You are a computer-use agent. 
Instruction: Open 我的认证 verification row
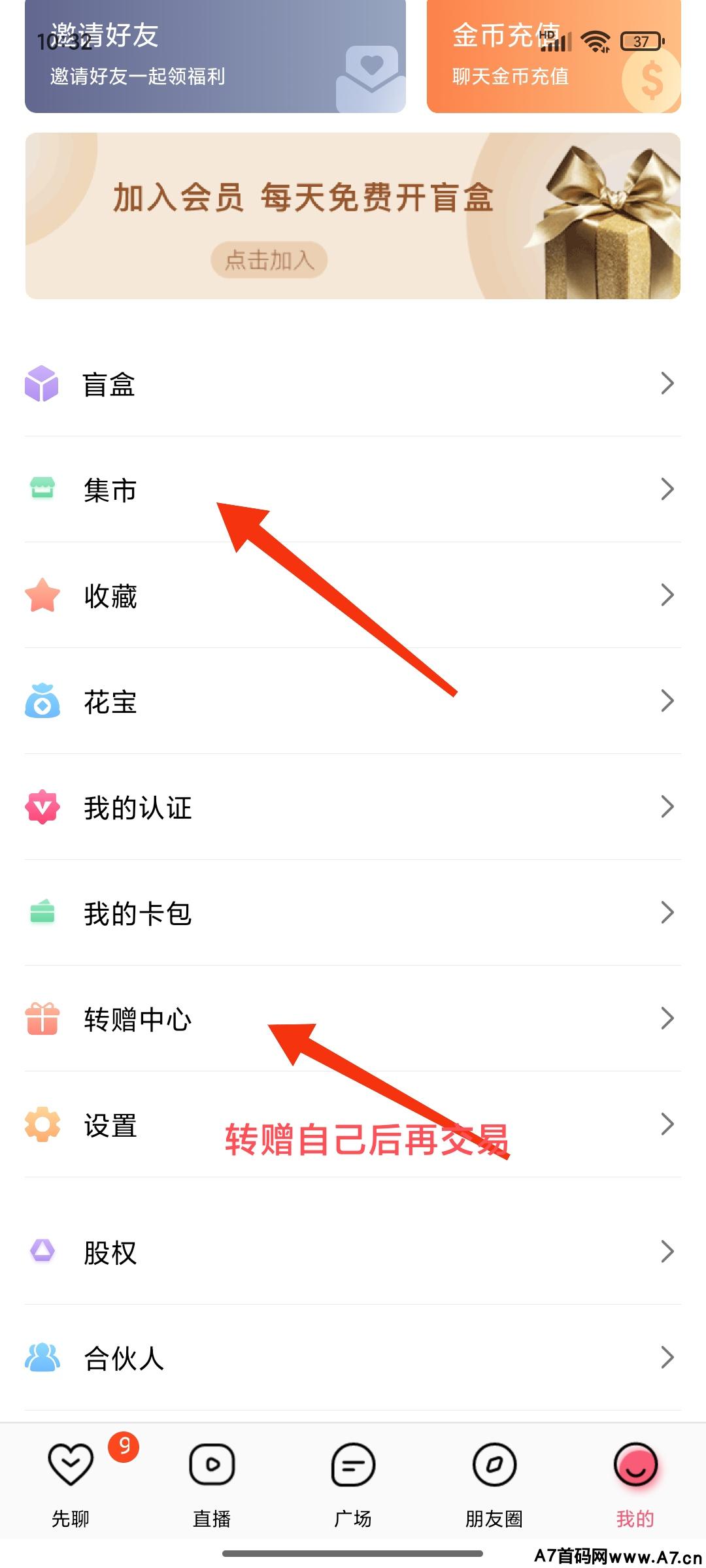[x=353, y=807]
